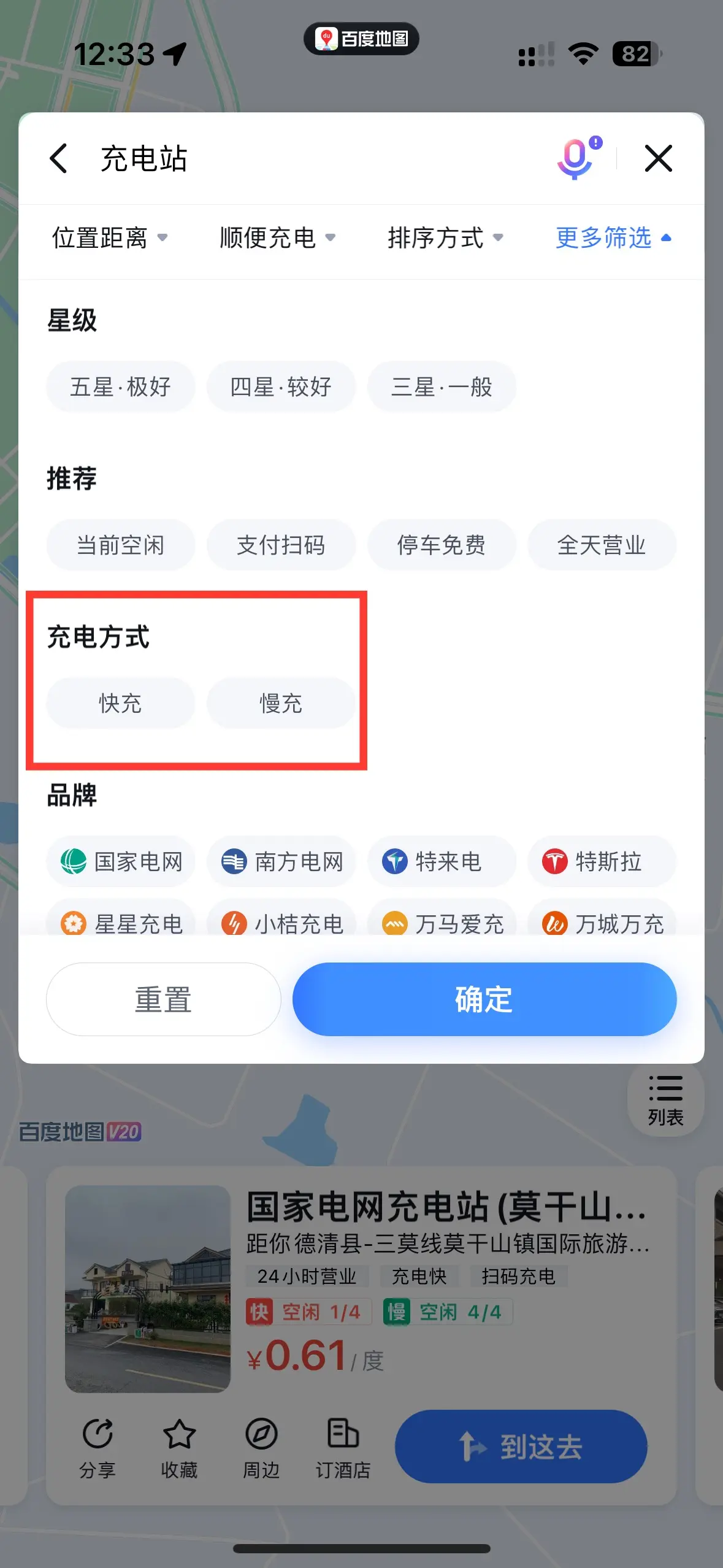723x1568 pixels.
Task: Confirm filters with 确定
Action: 484,999
